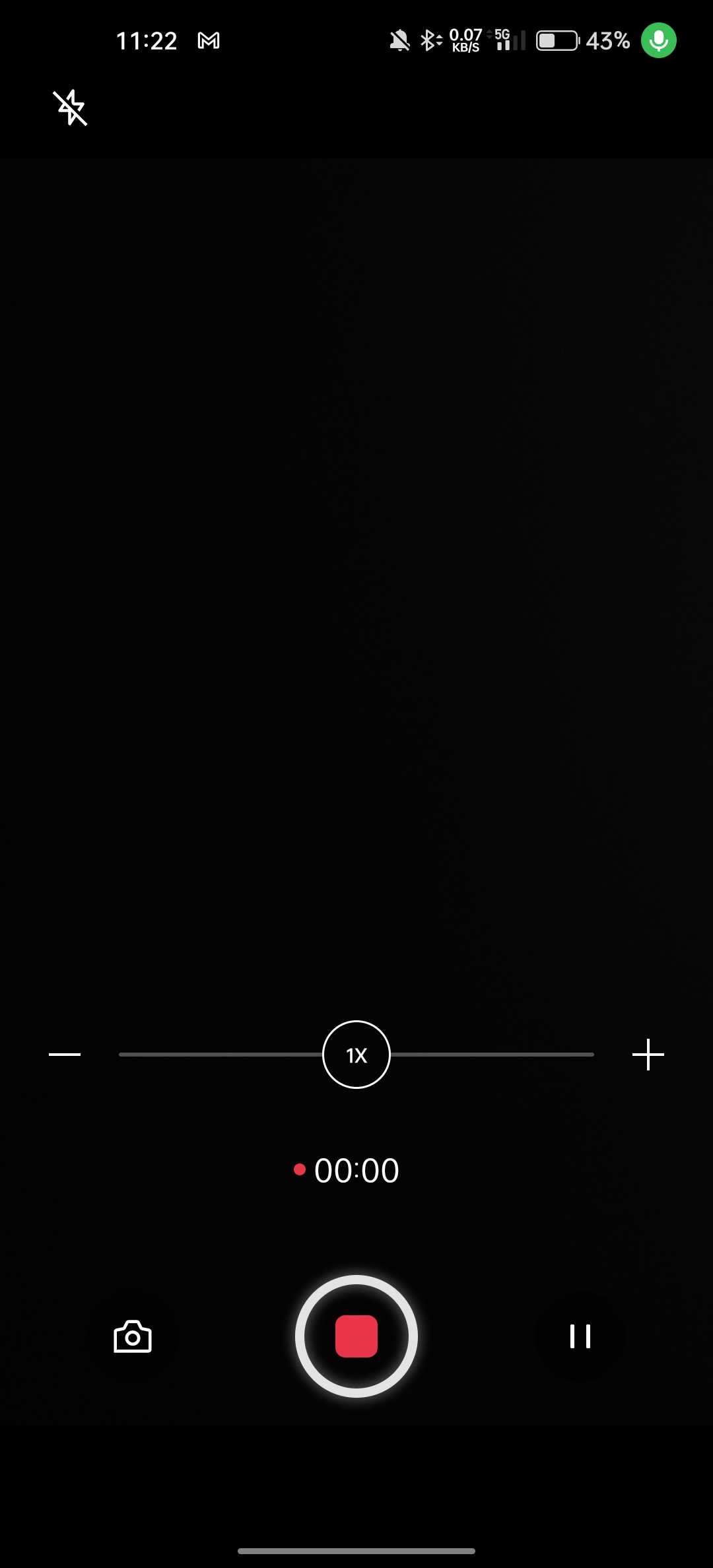Zoom out with the minus button
Image resolution: width=713 pixels, height=1568 pixels.
click(65, 1055)
